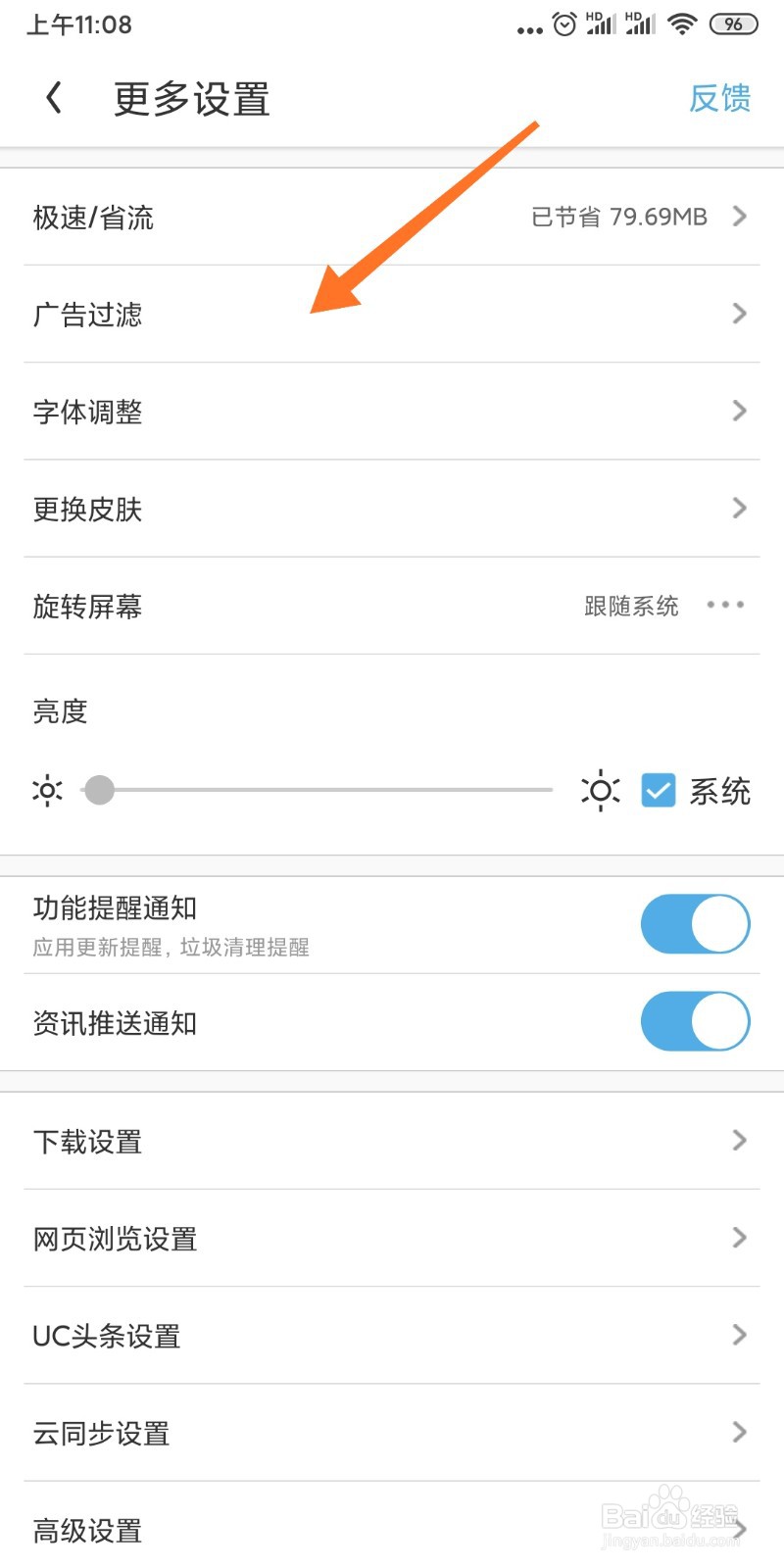The image size is (784, 1568).
Task: Expand 云同步设置 cloud sync settings
Action: [x=392, y=1433]
